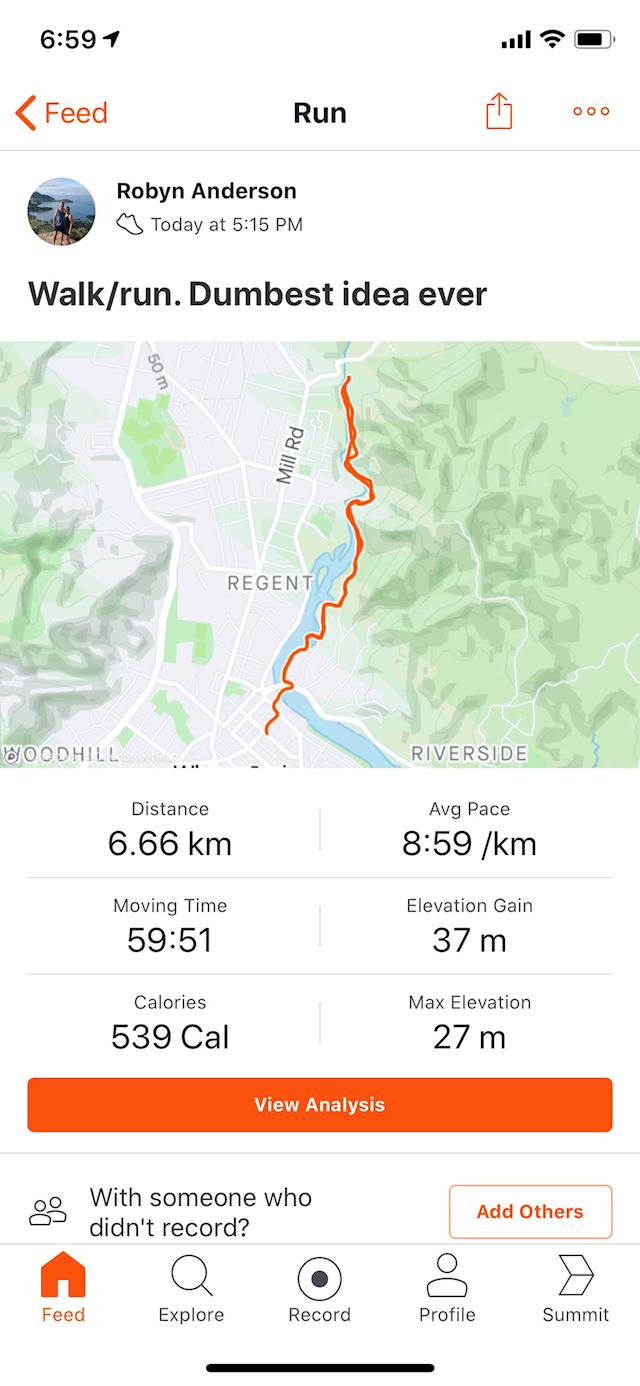Tap the View Analysis button

click(x=320, y=1105)
